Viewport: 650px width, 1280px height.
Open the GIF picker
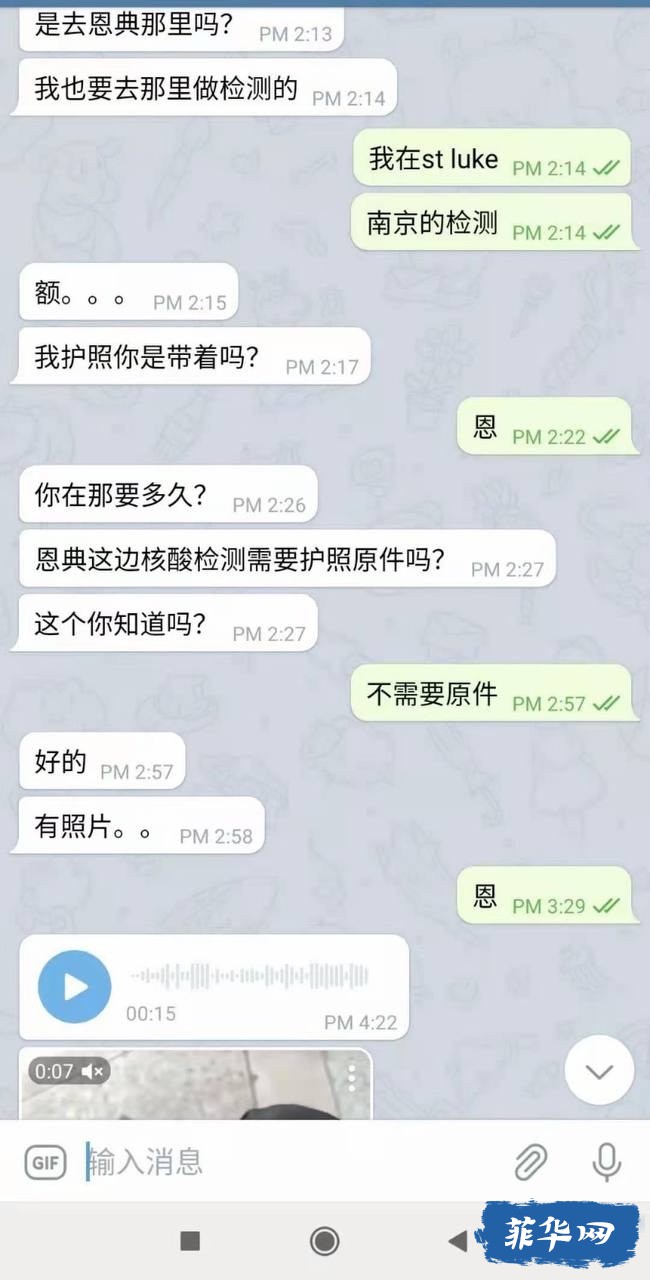(x=45, y=1162)
